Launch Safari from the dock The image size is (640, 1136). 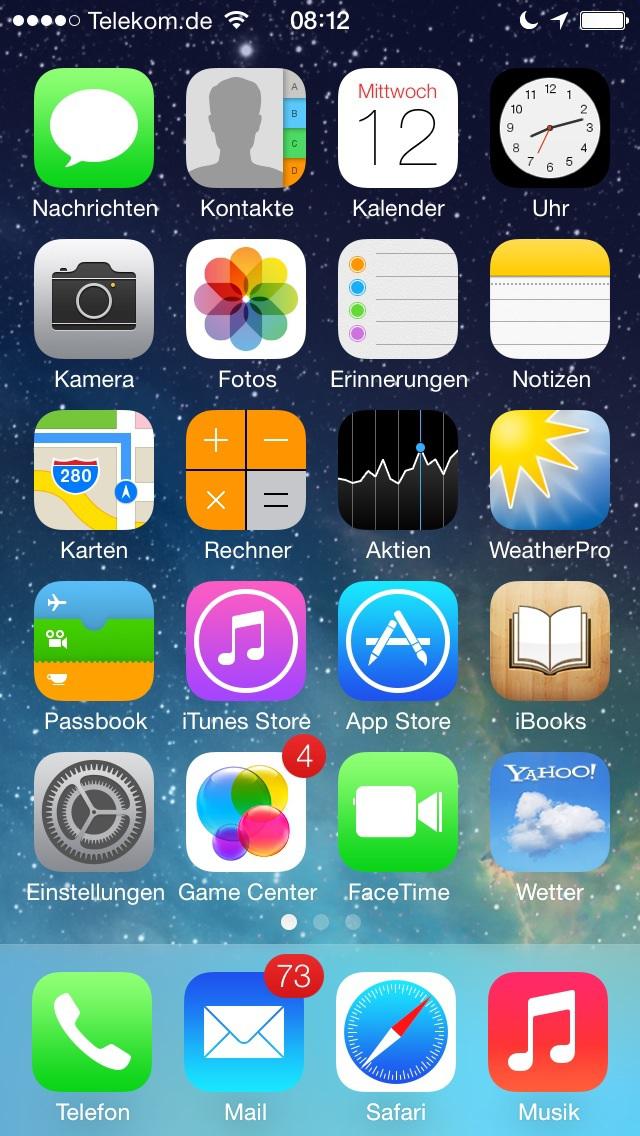396,1032
